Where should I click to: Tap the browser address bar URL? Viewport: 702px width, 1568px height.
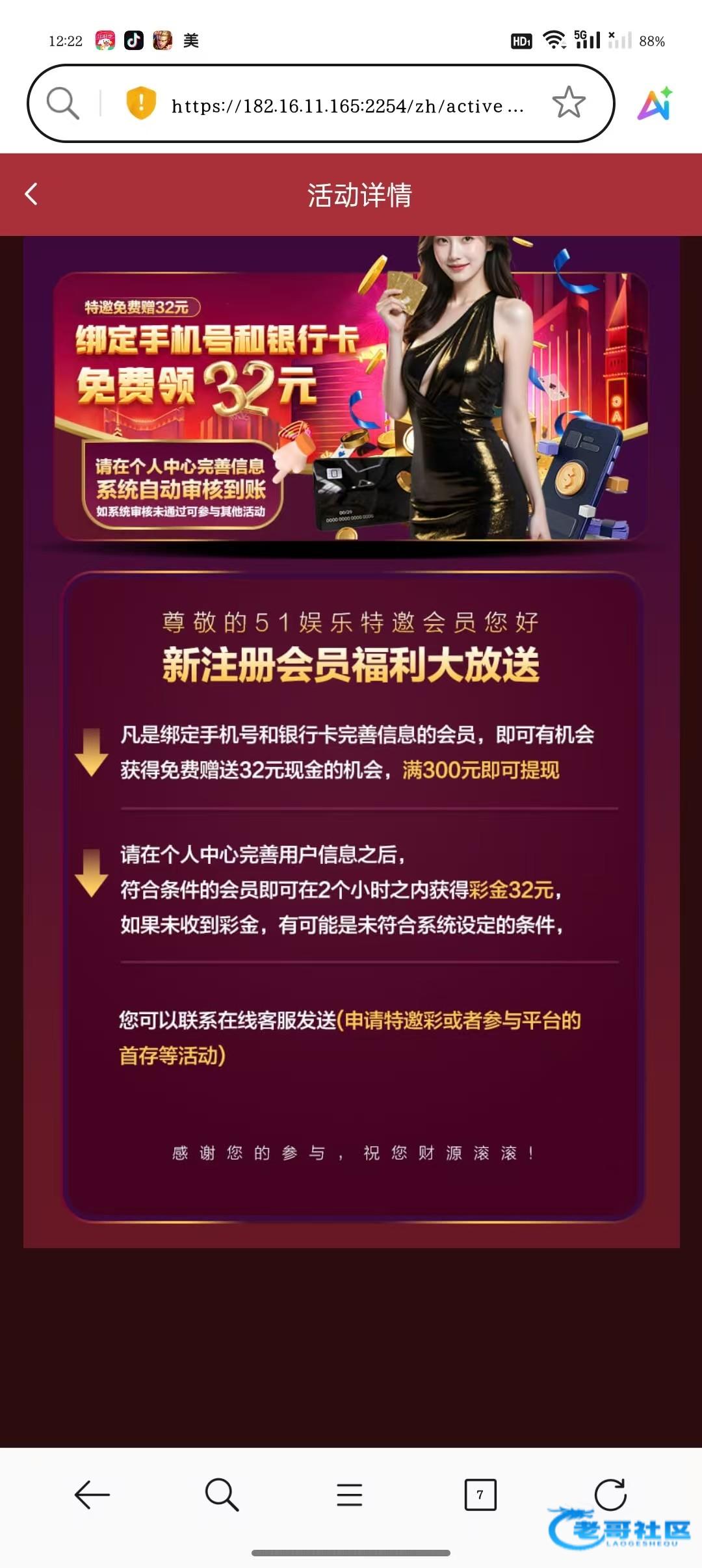click(x=347, y=106)
